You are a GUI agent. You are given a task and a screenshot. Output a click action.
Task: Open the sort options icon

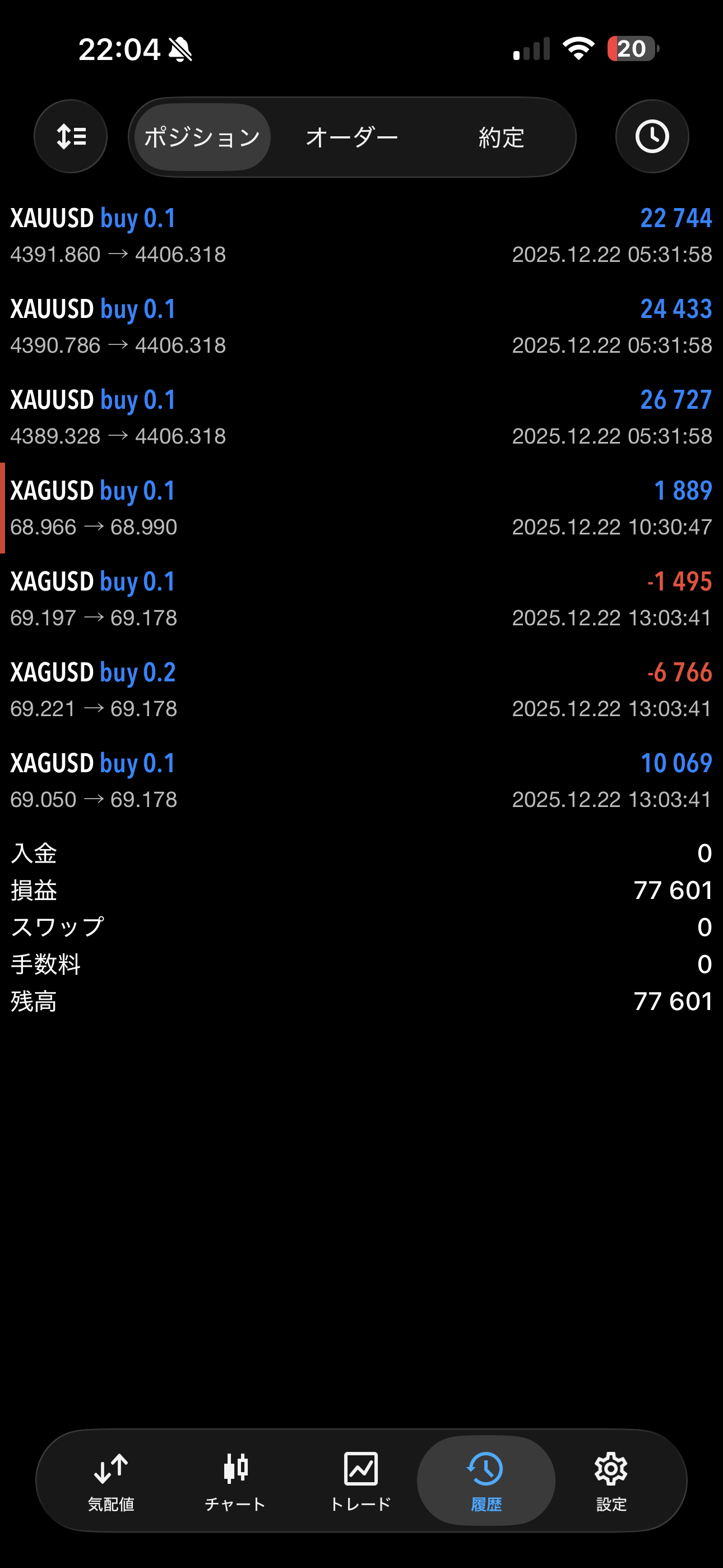(x=71, y=136)
